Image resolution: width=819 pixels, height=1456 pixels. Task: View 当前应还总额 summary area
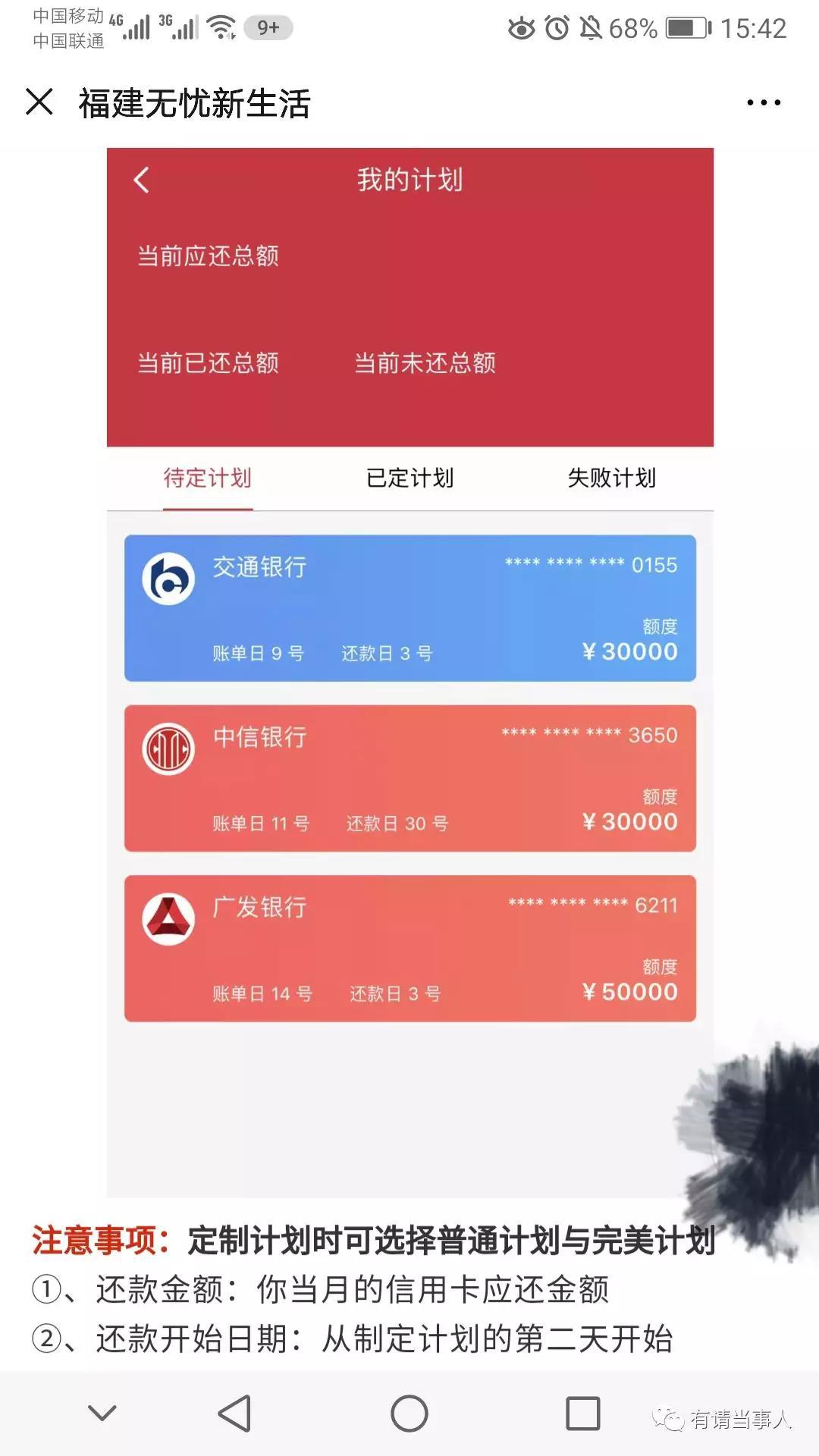(x=207, y=256)
